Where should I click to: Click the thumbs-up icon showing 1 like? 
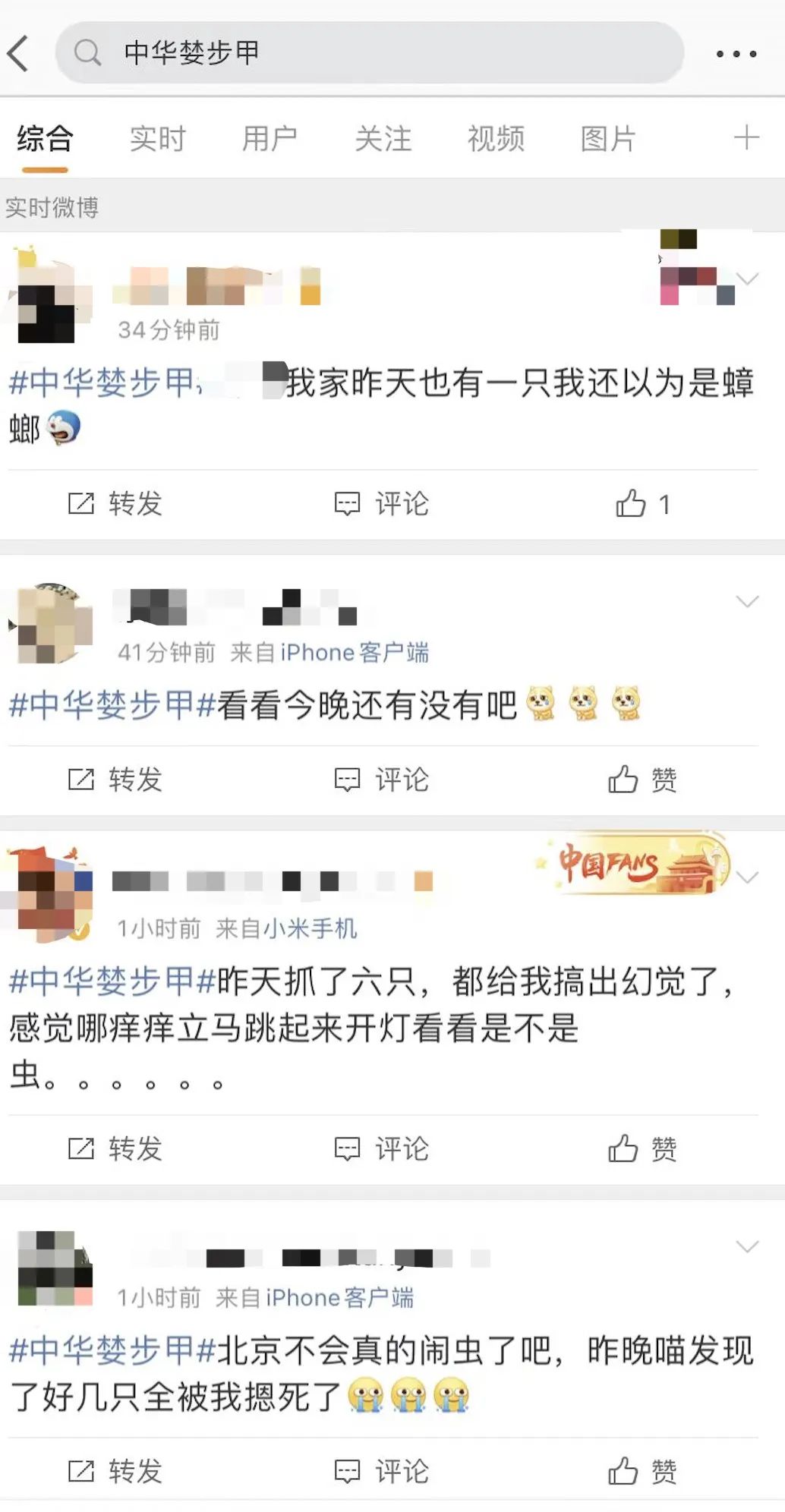pyautogui.click(x=630, y=502)
